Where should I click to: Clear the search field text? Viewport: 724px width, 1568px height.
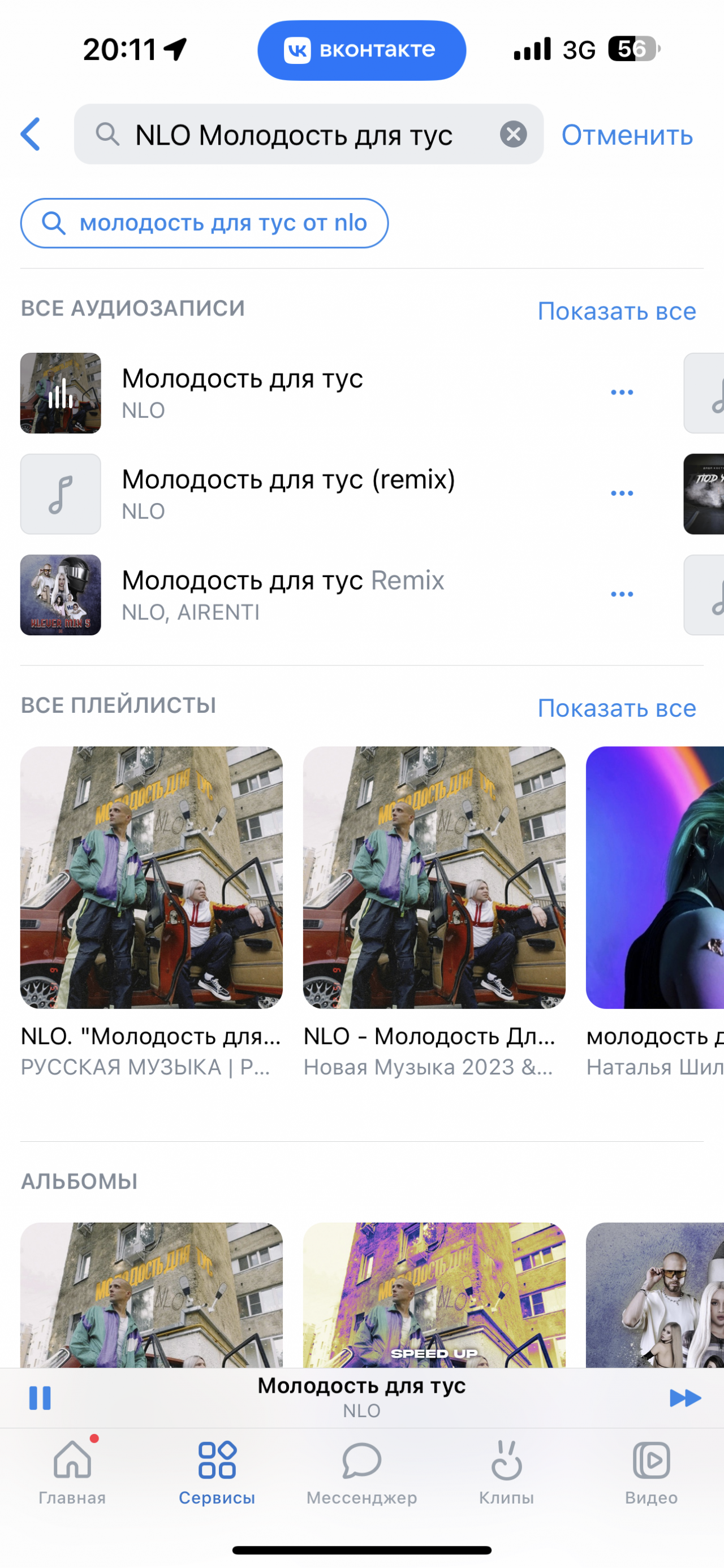(514, 134)
